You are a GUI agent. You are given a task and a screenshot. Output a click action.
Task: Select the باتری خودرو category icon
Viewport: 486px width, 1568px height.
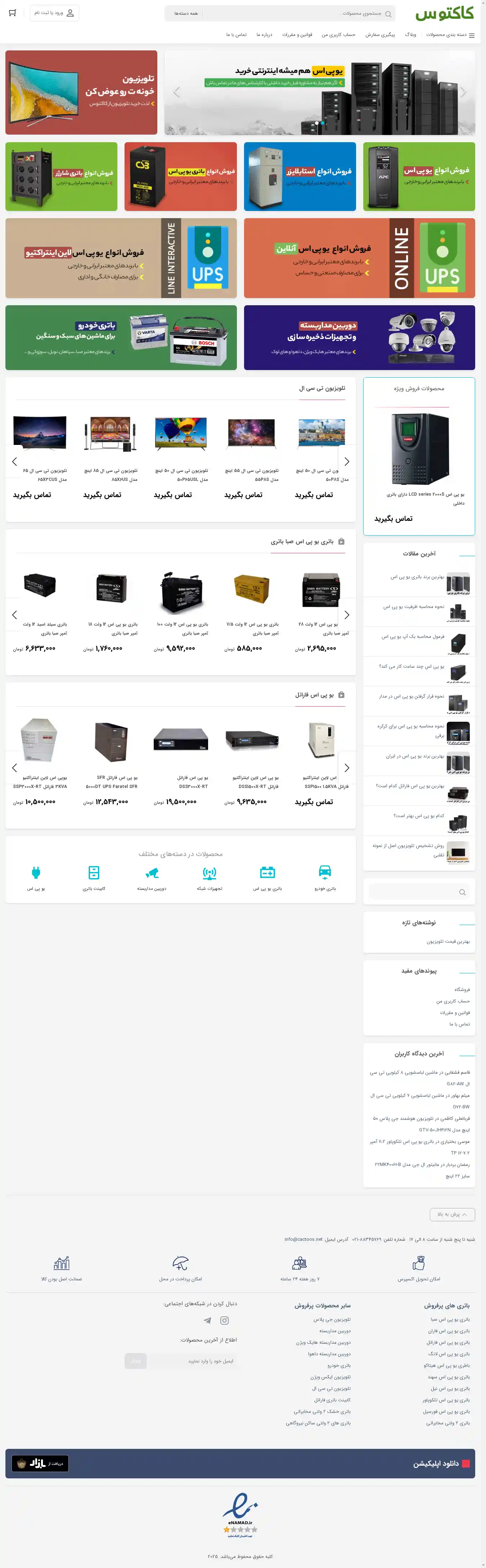point(325,877)
